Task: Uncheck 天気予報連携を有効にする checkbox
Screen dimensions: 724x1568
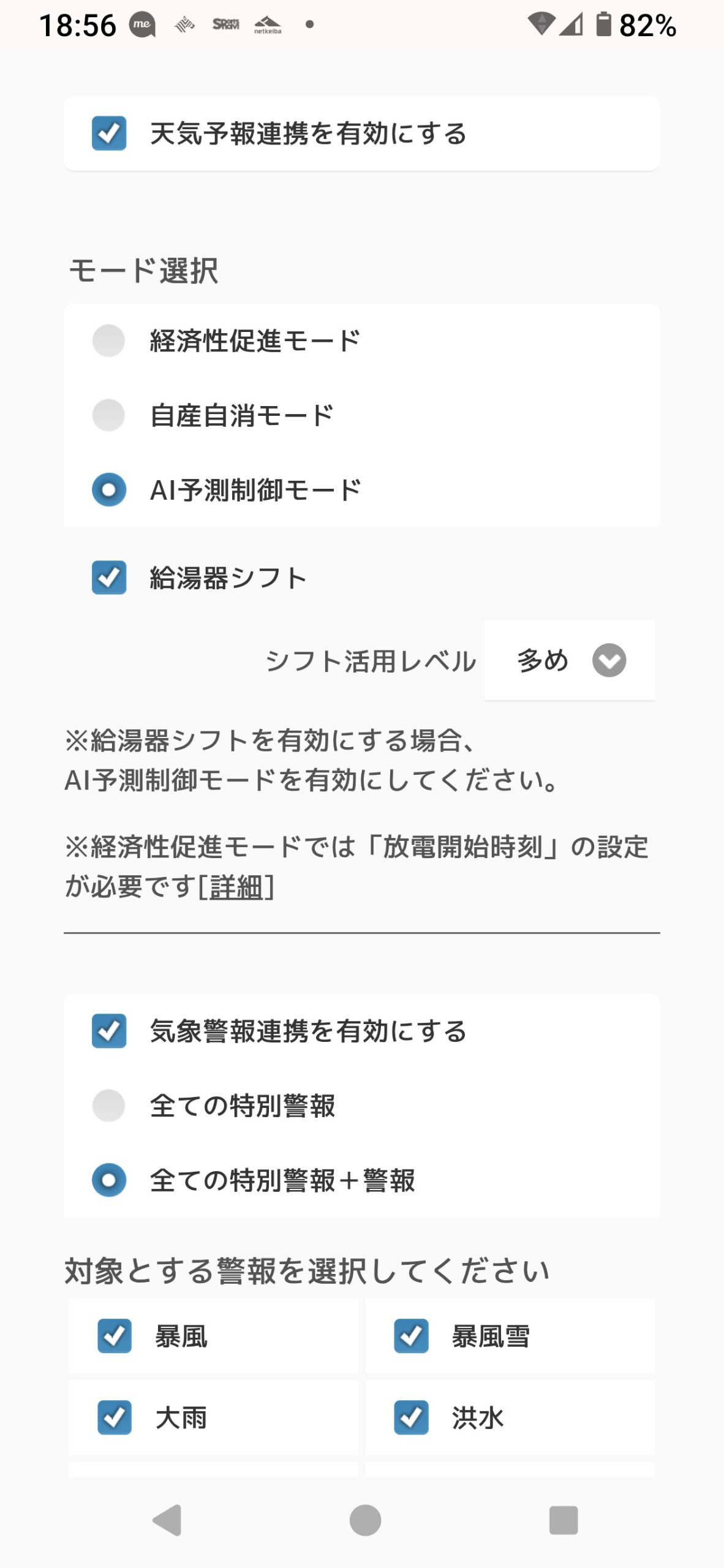Action: 109,134
